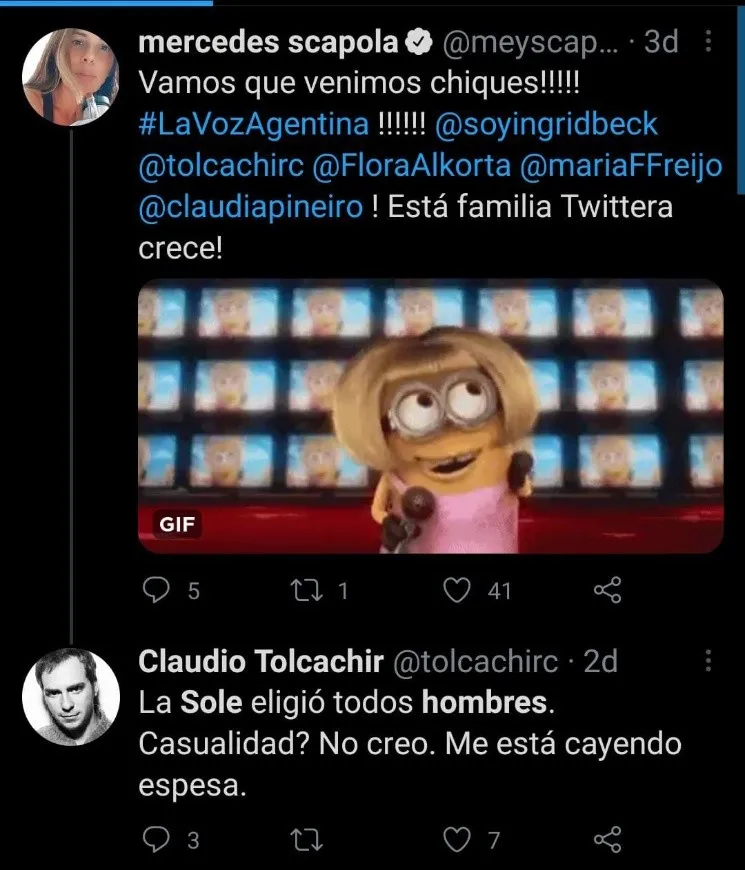The height and width of the screenshot is (870, 745).
Task: Open the minion GIF
Action: 430,415
